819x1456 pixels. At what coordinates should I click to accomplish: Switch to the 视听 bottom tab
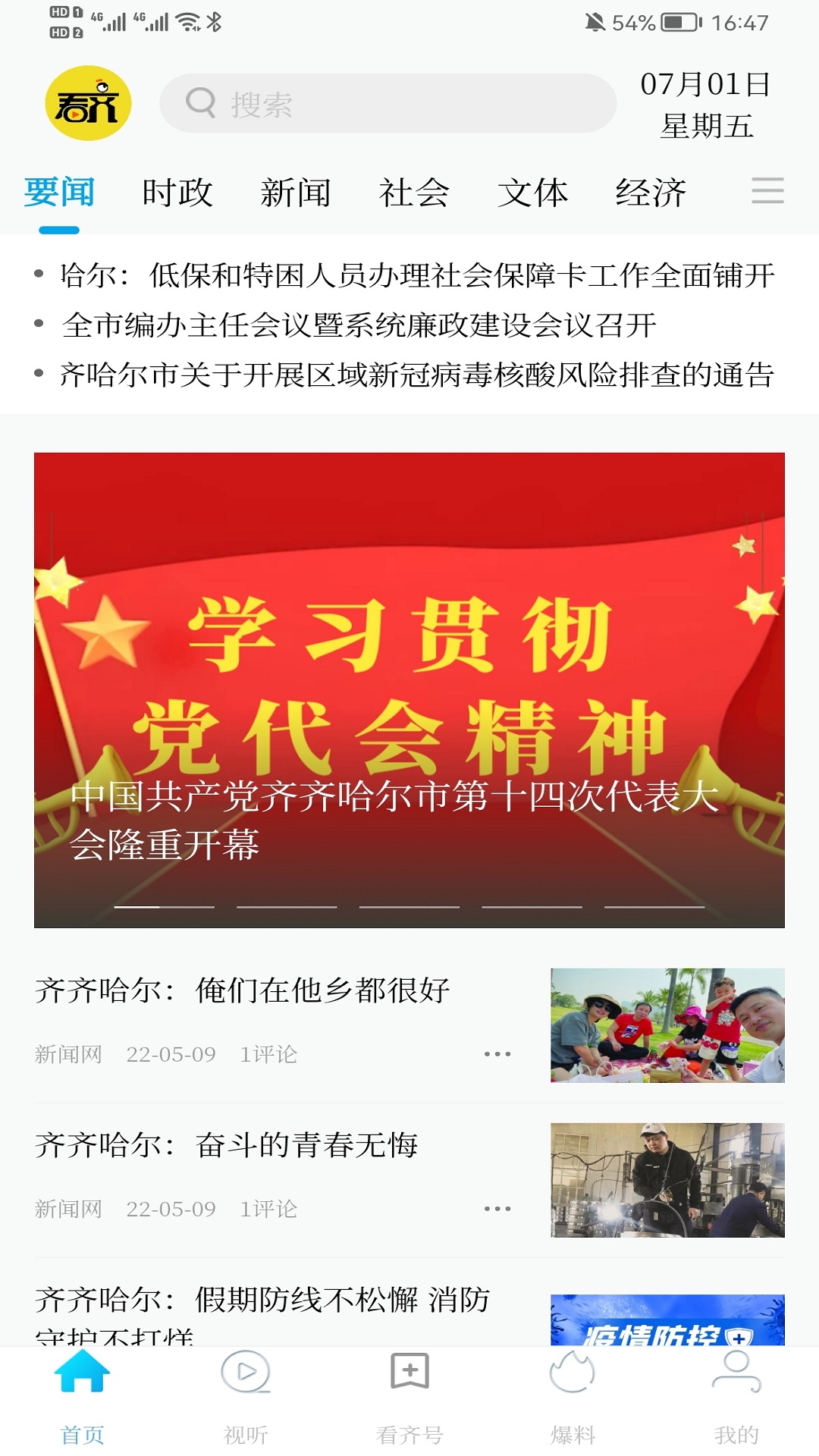click(246, 1397)
